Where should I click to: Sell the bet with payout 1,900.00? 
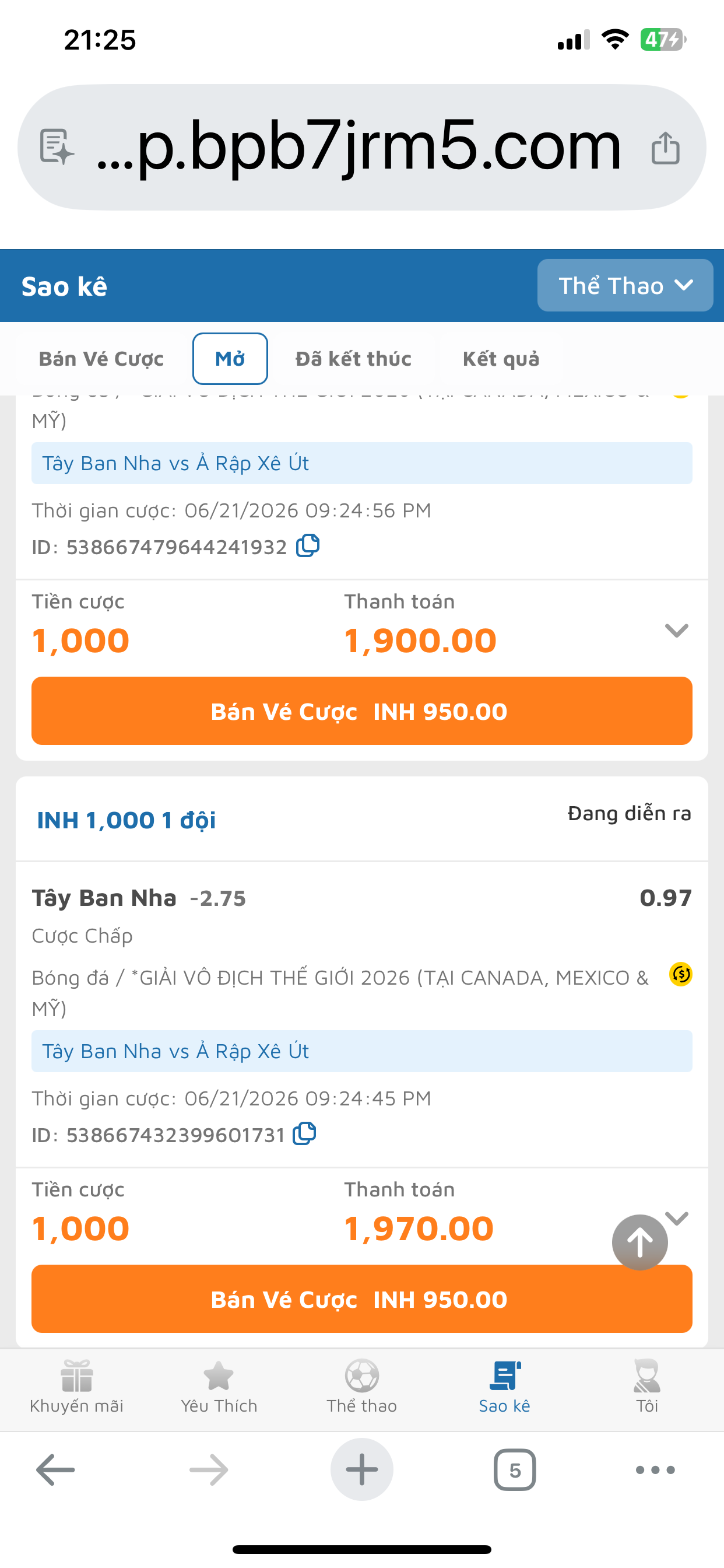point(362,711)
